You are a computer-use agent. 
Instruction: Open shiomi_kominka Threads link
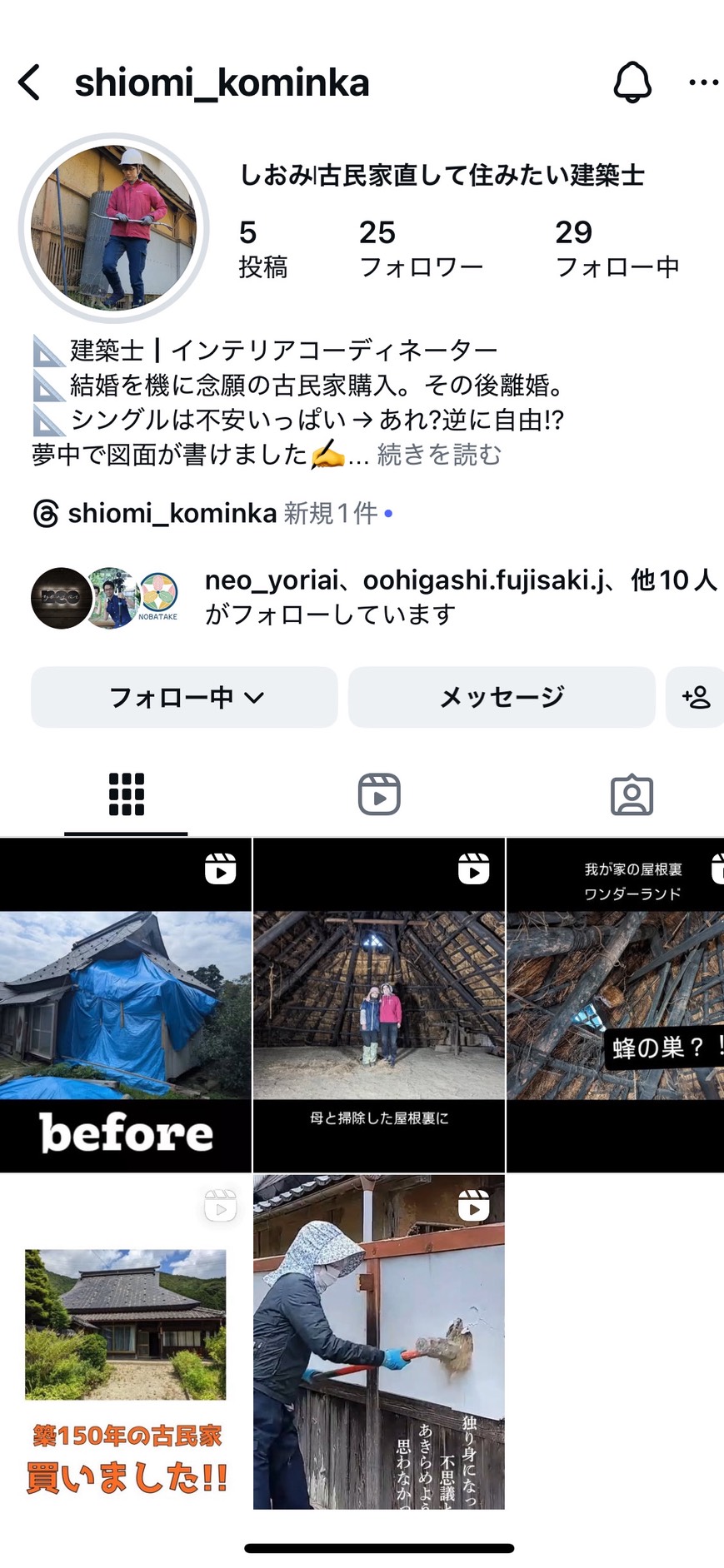click(172, 514)
